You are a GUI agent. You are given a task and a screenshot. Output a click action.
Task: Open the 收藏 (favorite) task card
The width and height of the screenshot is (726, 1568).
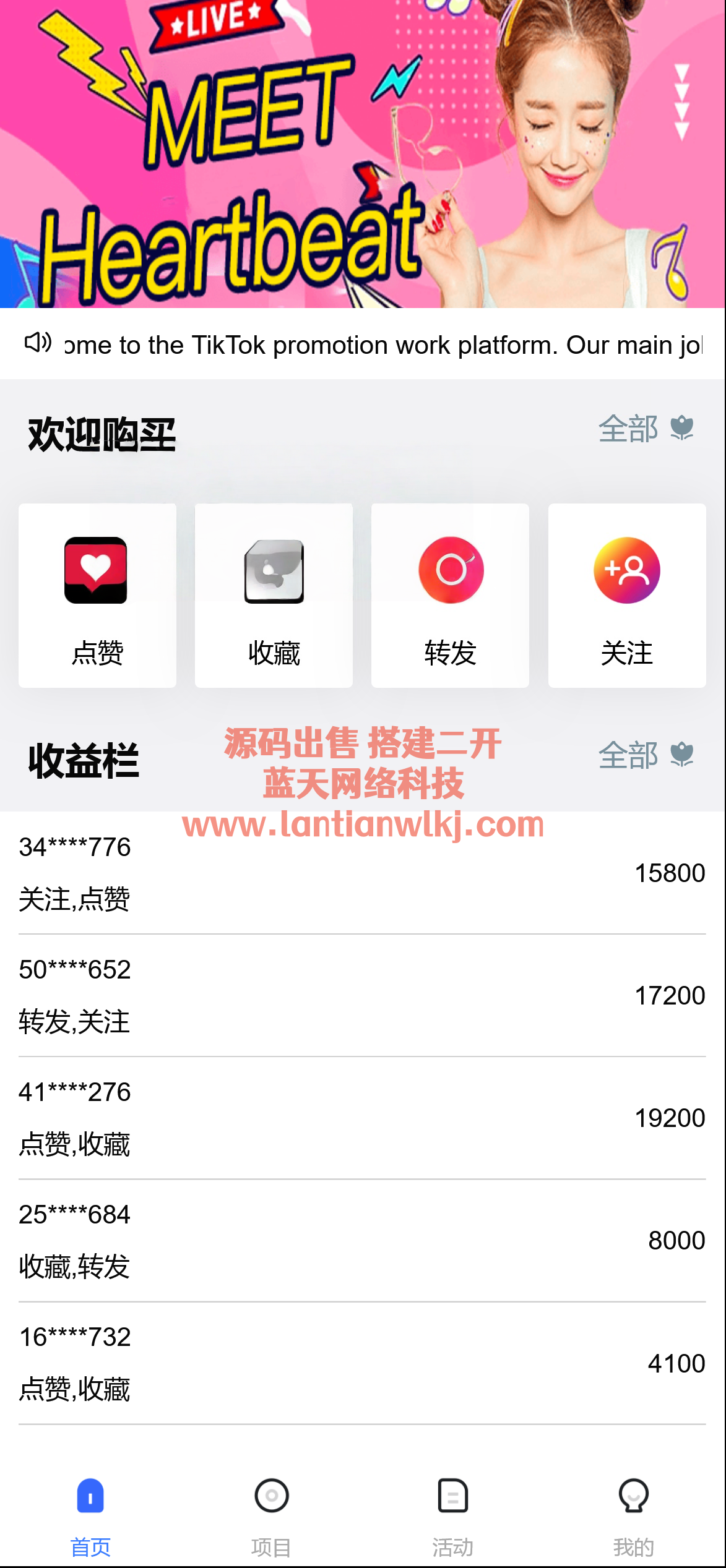274,595
